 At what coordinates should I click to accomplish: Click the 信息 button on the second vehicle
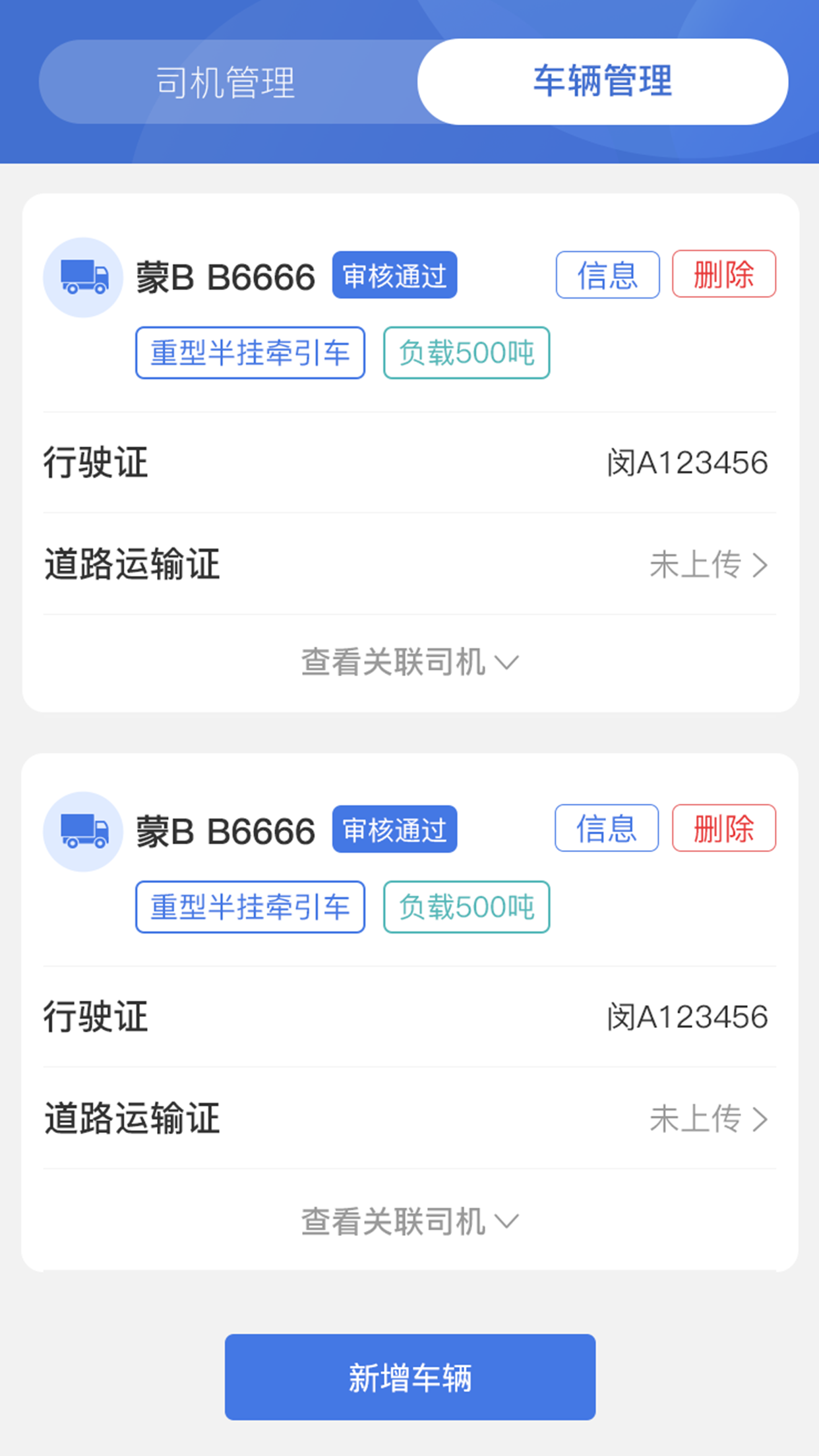pyautogui.click(x=607, y=829)
